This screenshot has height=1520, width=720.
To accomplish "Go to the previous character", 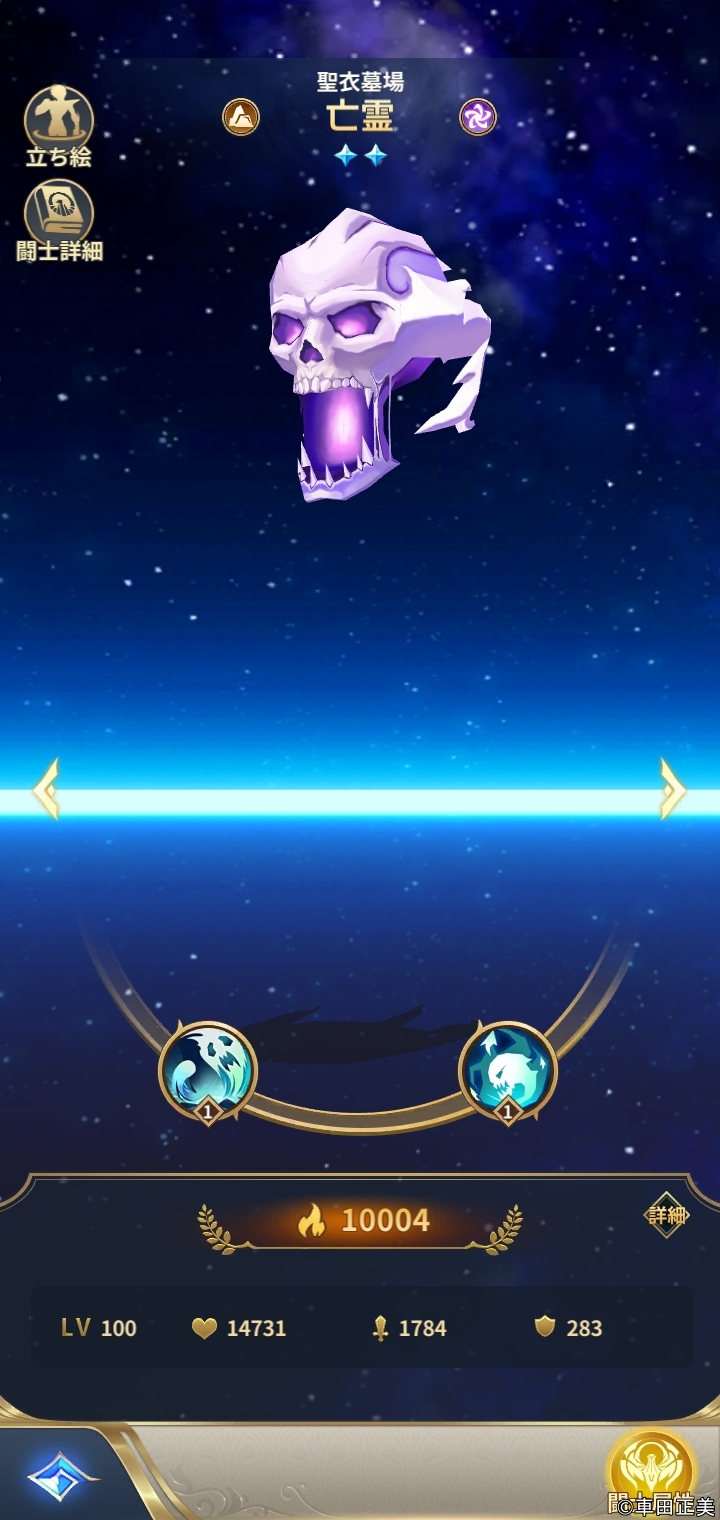I will tap(46, 789).
